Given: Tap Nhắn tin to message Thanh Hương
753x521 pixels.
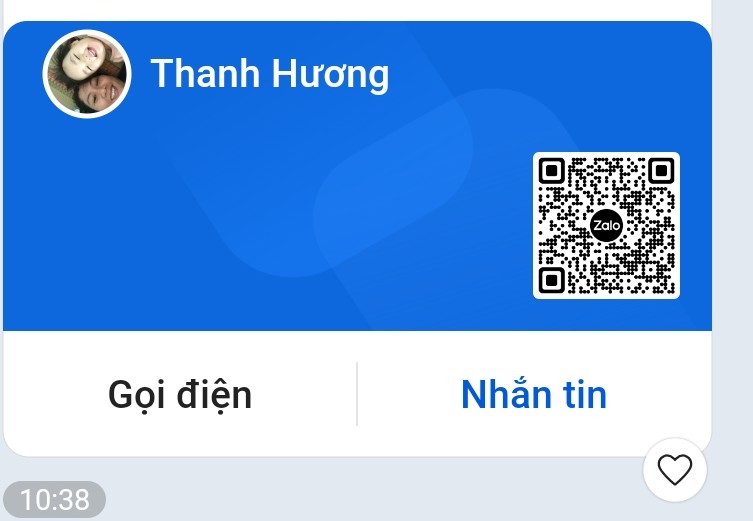Looking at the screenshot, I should point(534,395).
